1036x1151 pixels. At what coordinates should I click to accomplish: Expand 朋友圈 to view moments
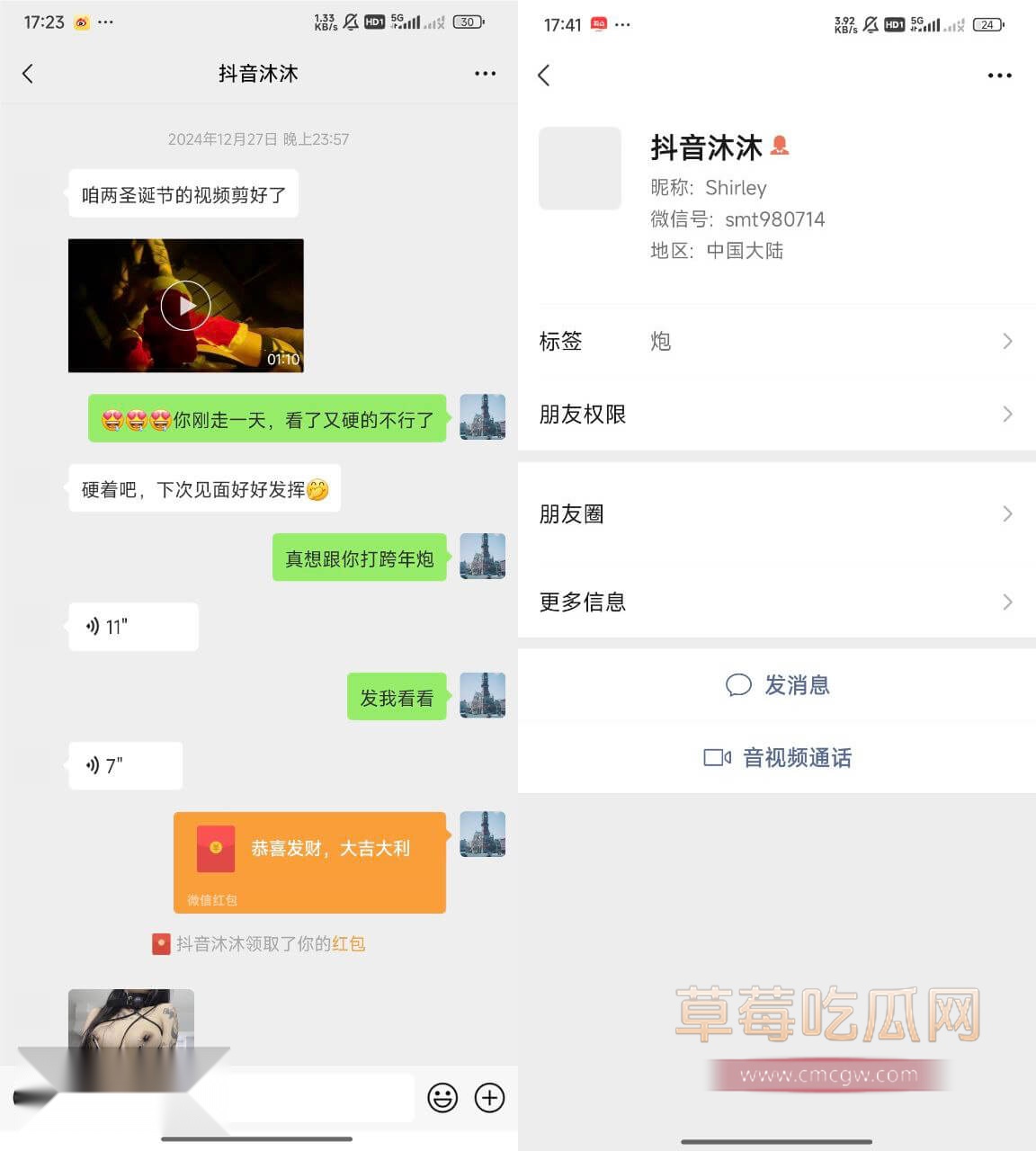click(x=1006, y=513)
